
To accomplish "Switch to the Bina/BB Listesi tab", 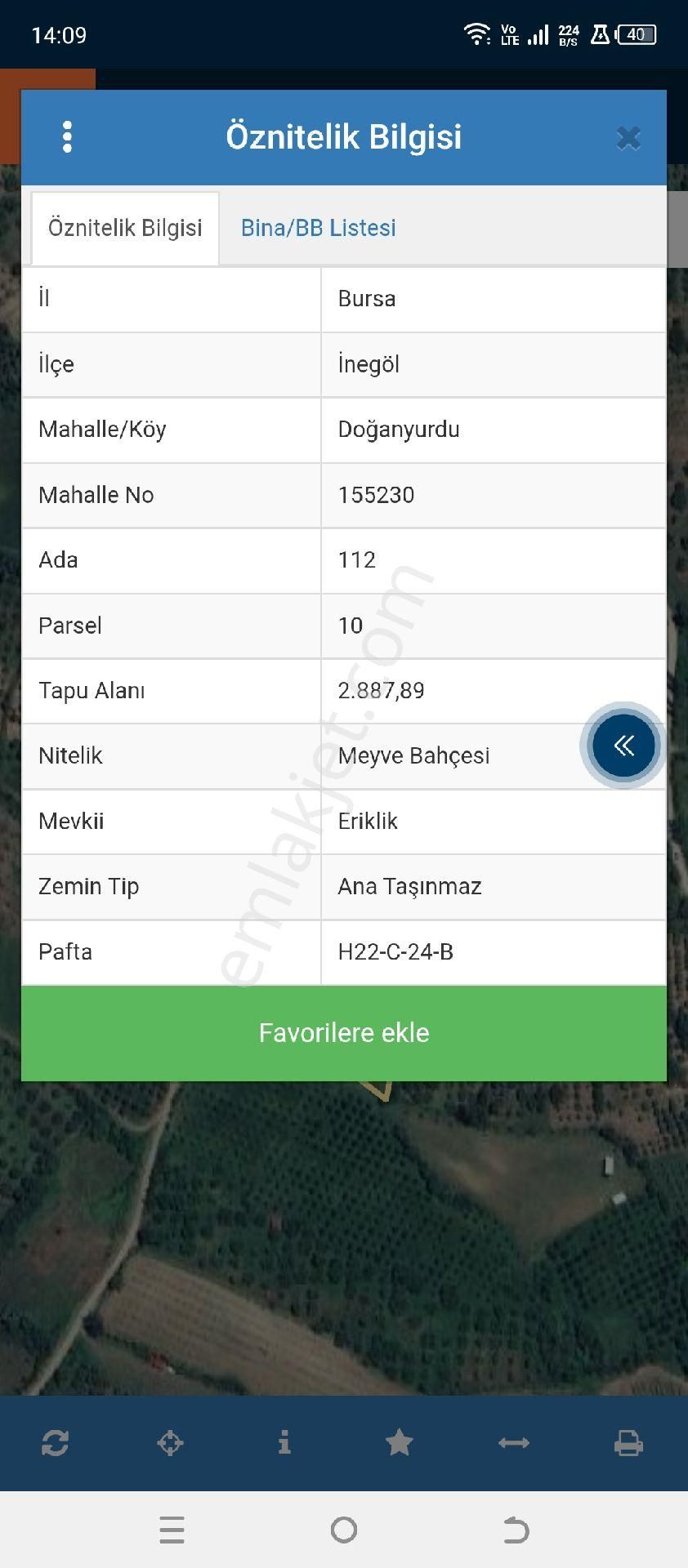I will (317, 228).
